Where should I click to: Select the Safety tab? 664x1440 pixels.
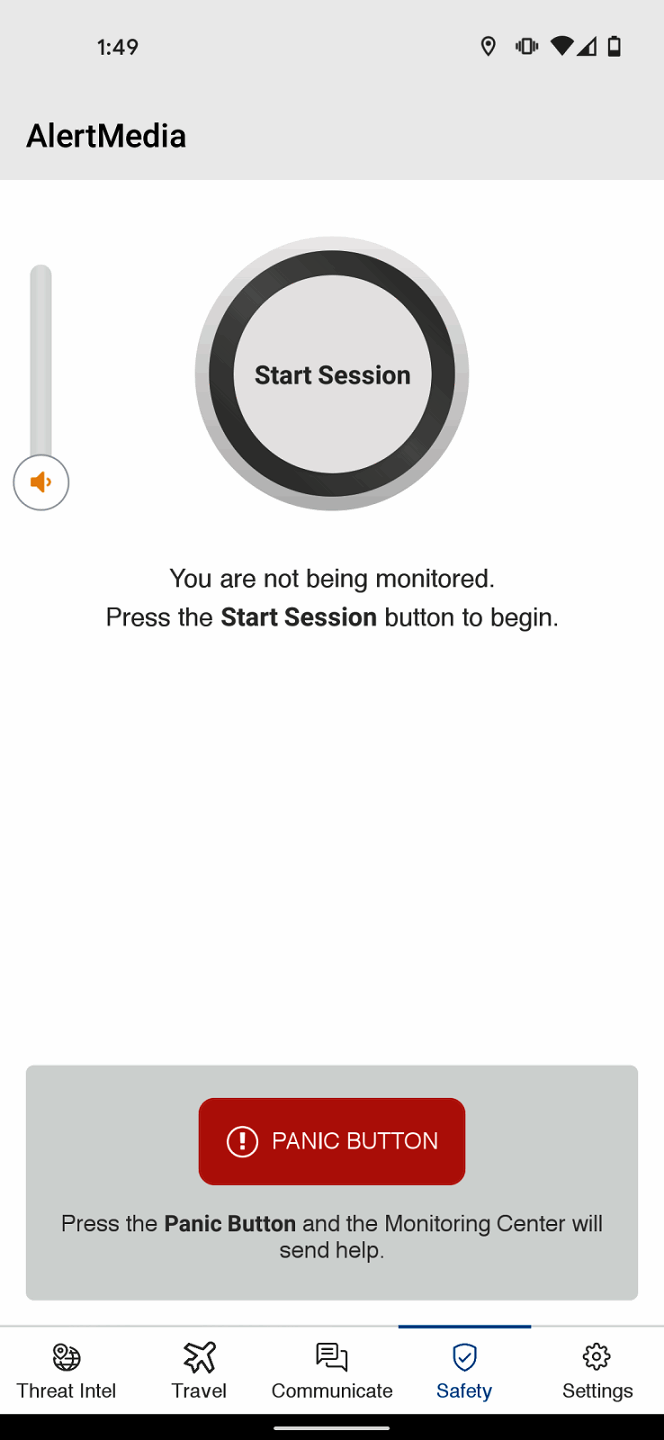pyautogui.click(x=464, y=1371)
